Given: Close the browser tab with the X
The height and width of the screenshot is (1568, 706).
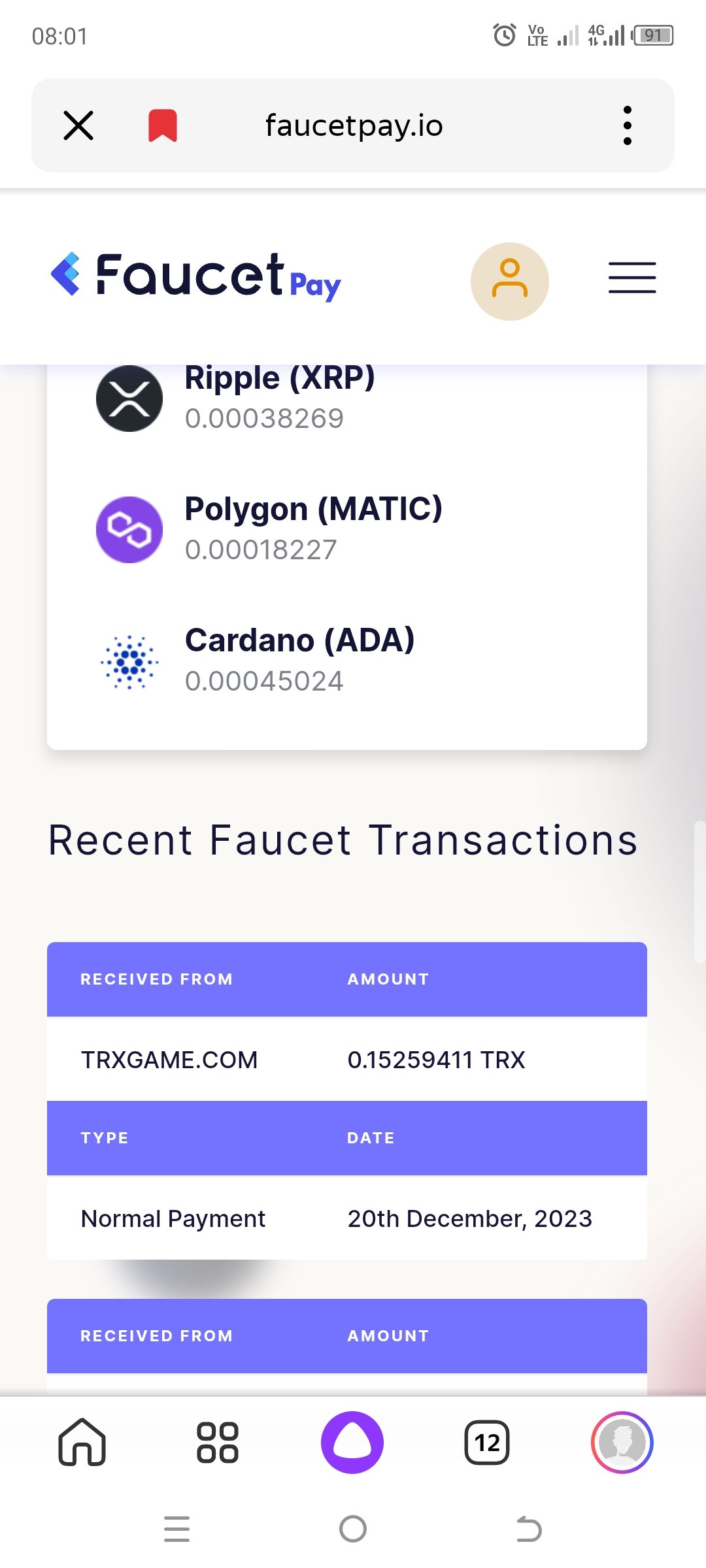Looking at the screenshot, I should tap(78, 125).
